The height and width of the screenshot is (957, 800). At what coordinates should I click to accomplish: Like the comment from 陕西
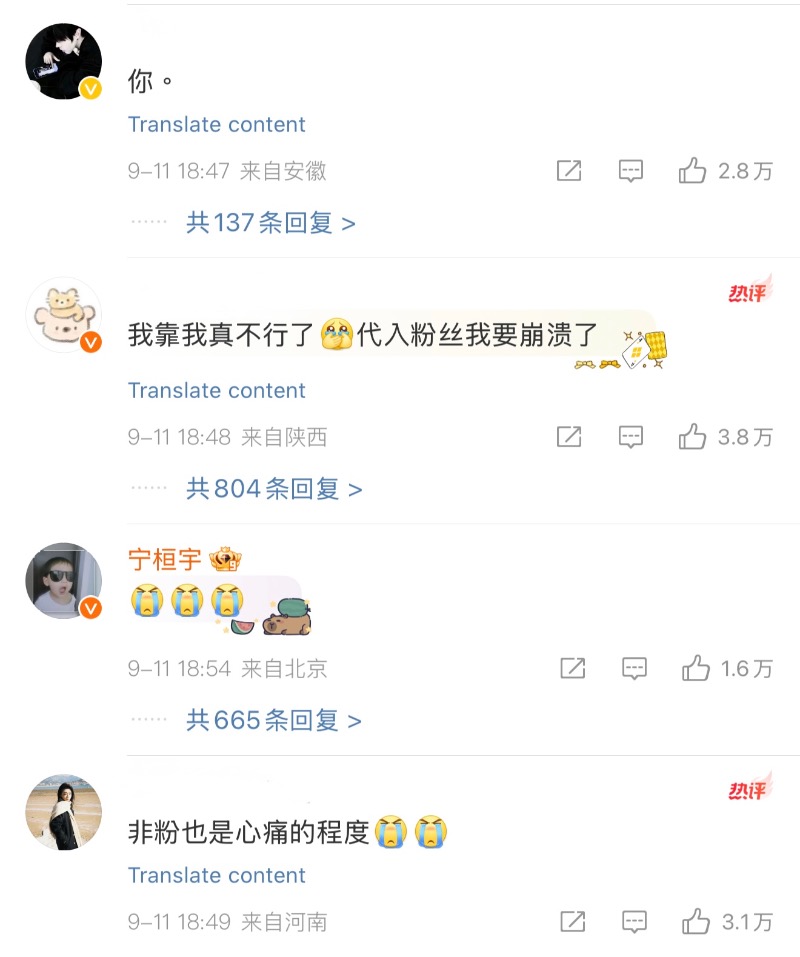coord(693,437)
